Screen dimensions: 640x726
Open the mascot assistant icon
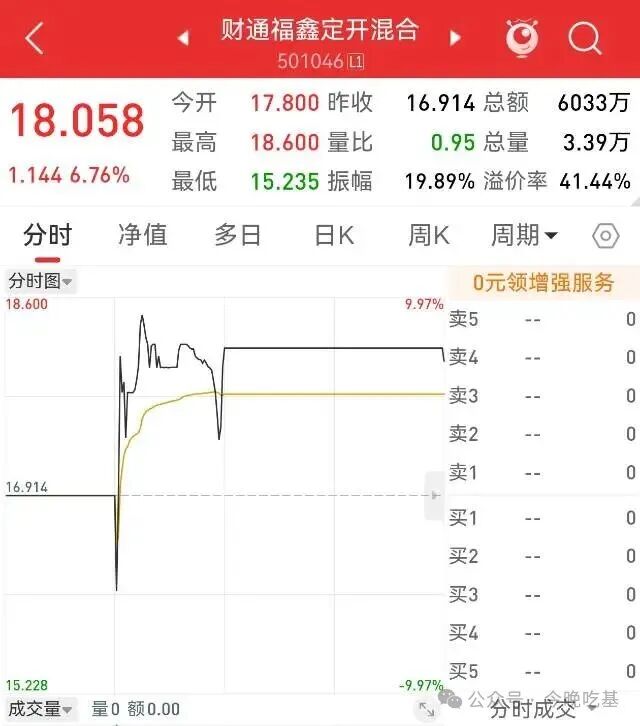(522, 38)
